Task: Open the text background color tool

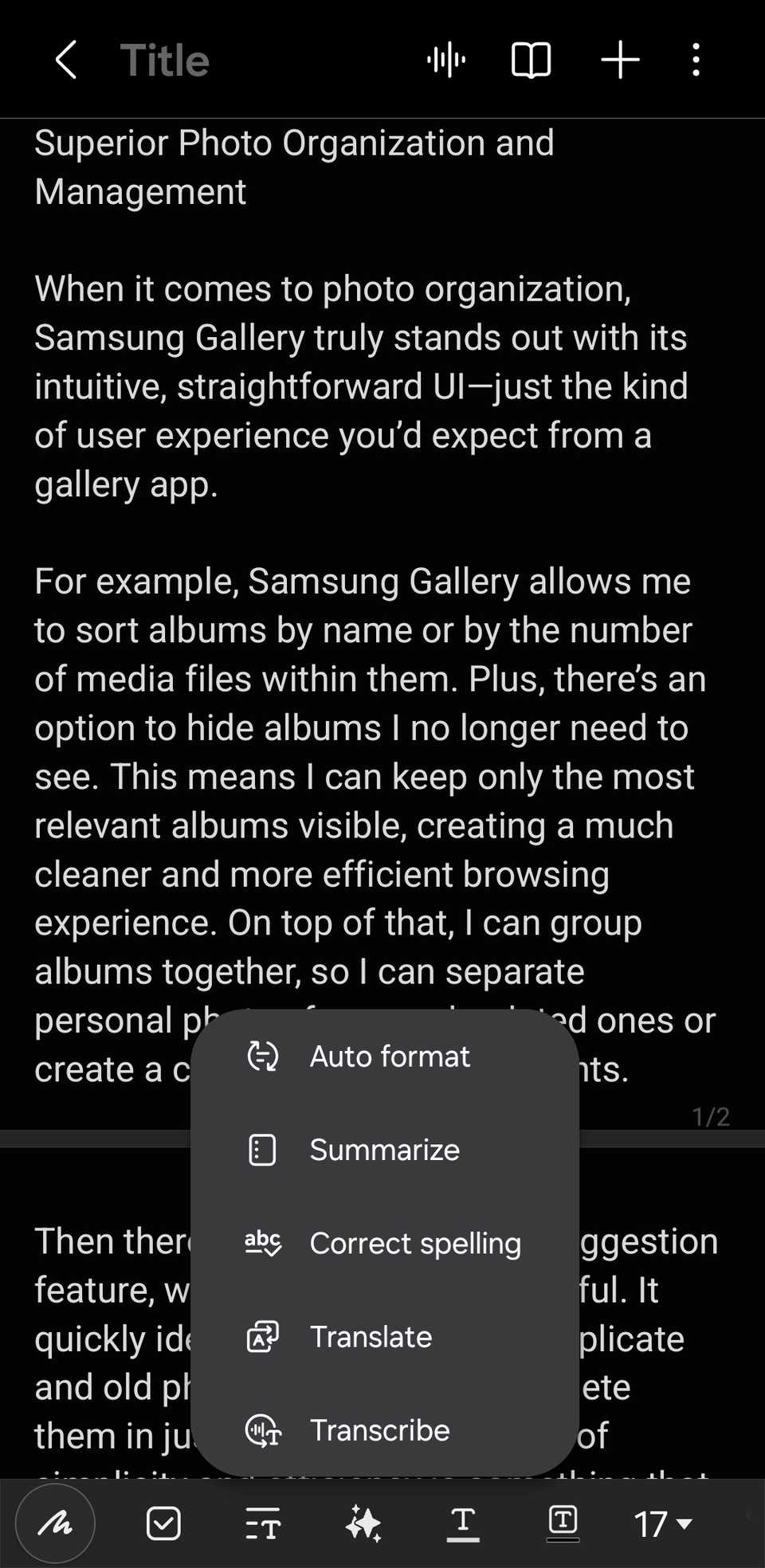Action: tap(562, 1523)
